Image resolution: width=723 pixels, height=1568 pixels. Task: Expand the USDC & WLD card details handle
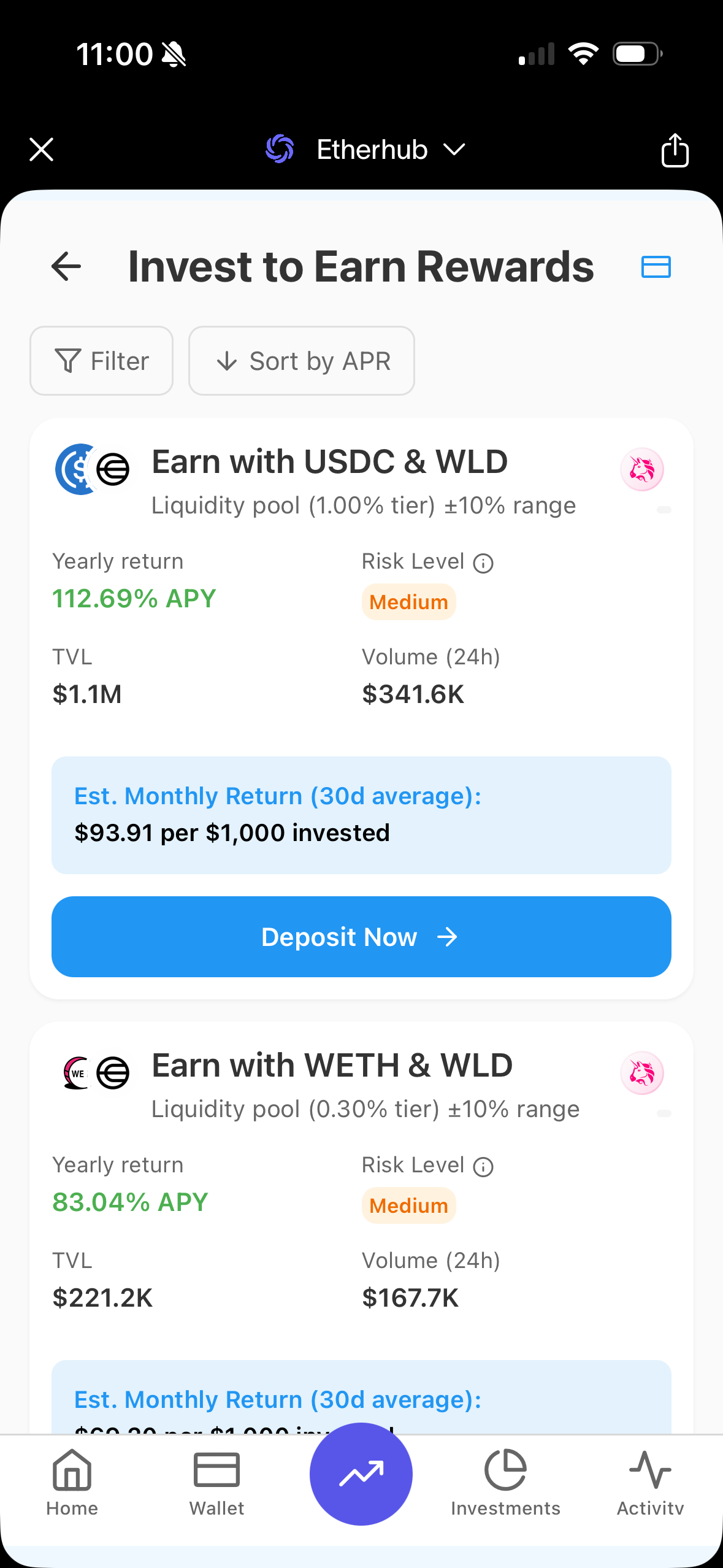pos(664,510)
